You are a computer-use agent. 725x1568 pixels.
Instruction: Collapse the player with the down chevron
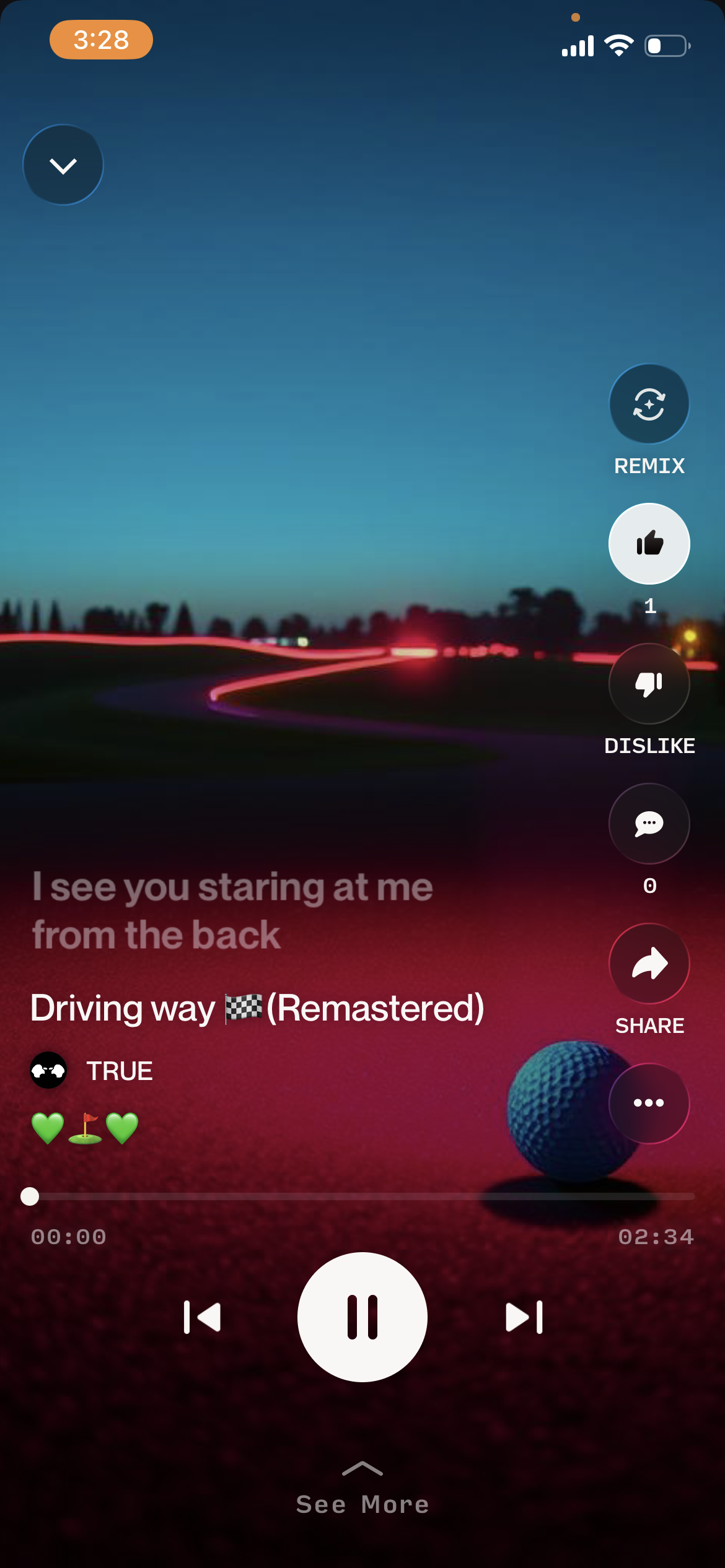(62, 164)
